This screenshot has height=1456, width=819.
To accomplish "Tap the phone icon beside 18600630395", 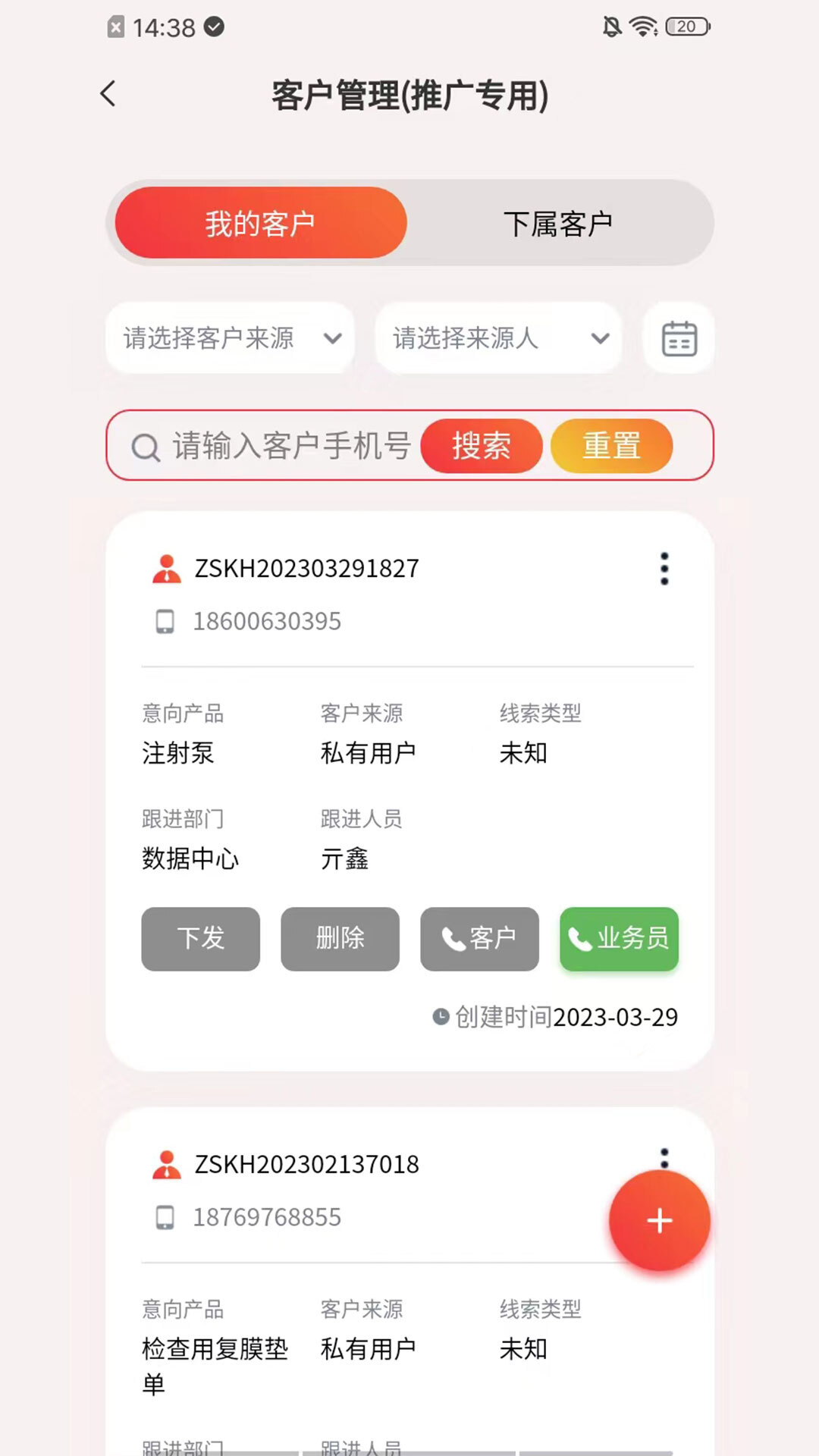I will pyautogui.click(x=164, y=621).
